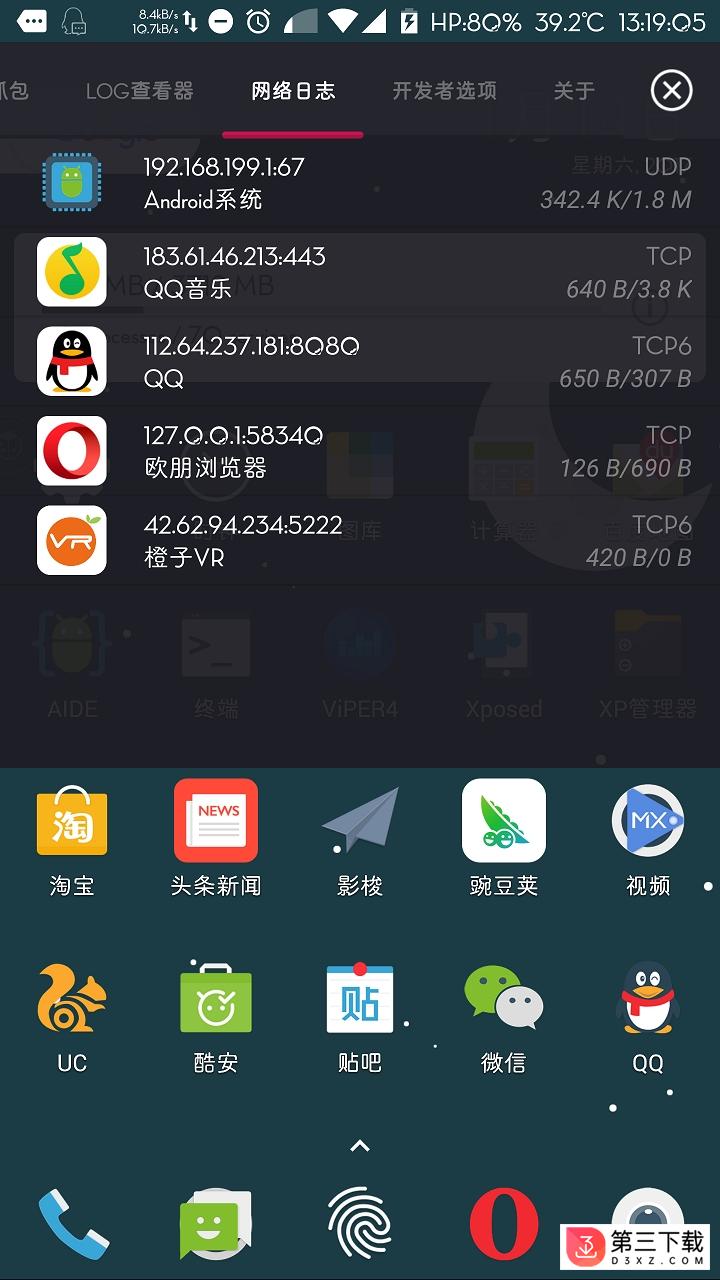Open the 欧朋浏览器 log entry
Viewport: 720px width, 1280px height.
(x=360, y=451)
